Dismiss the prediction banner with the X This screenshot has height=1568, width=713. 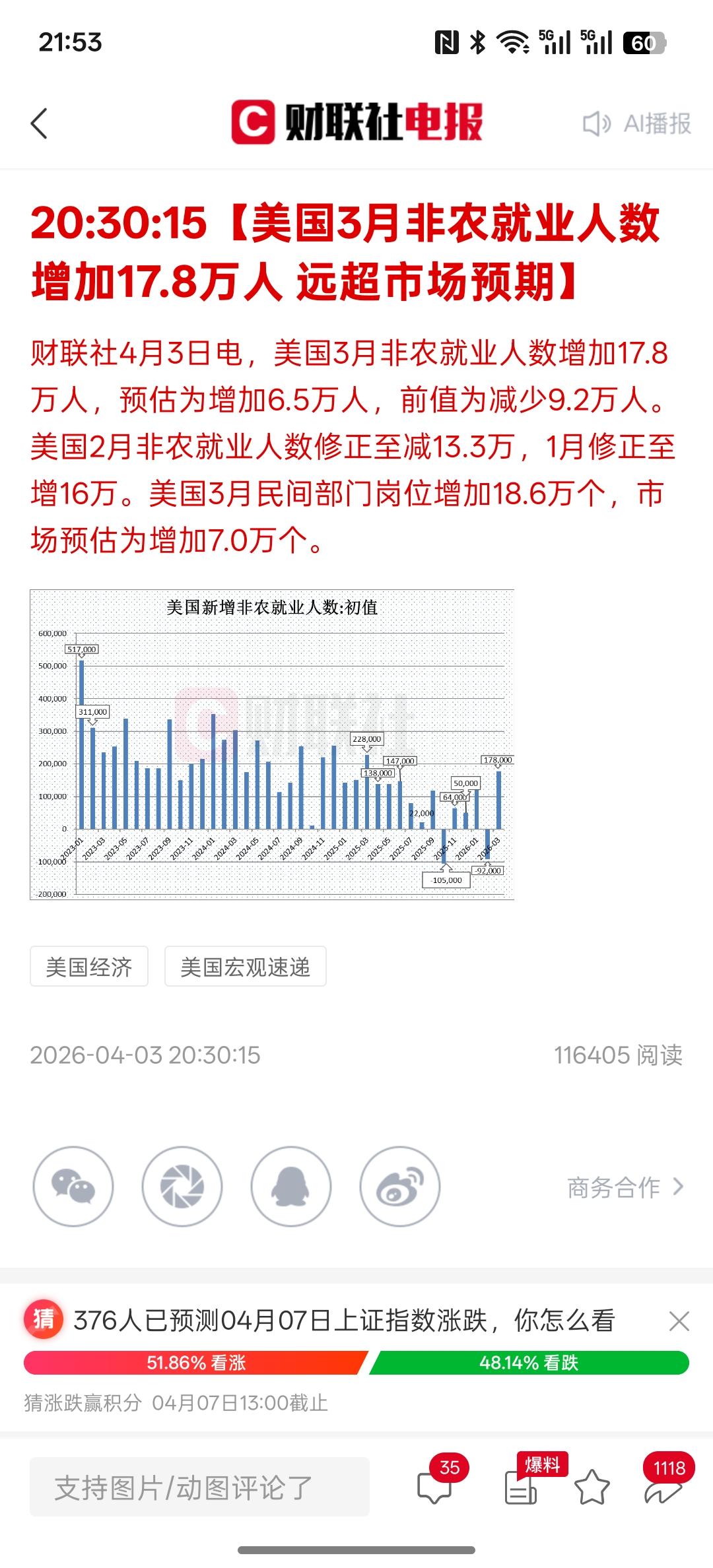click(x=679, y=1322)
